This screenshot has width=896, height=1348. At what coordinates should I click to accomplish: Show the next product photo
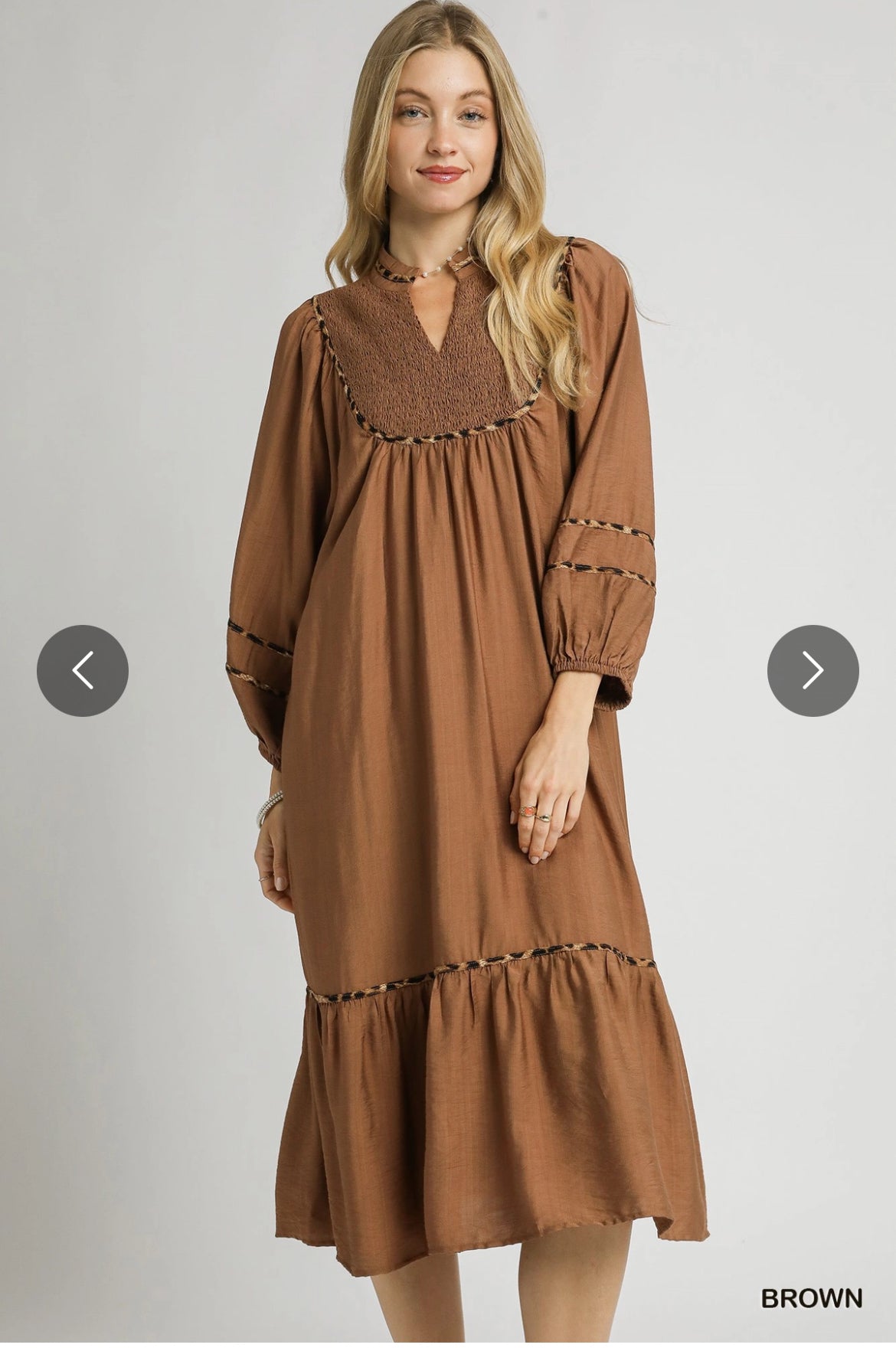click(x=813, y=670)
